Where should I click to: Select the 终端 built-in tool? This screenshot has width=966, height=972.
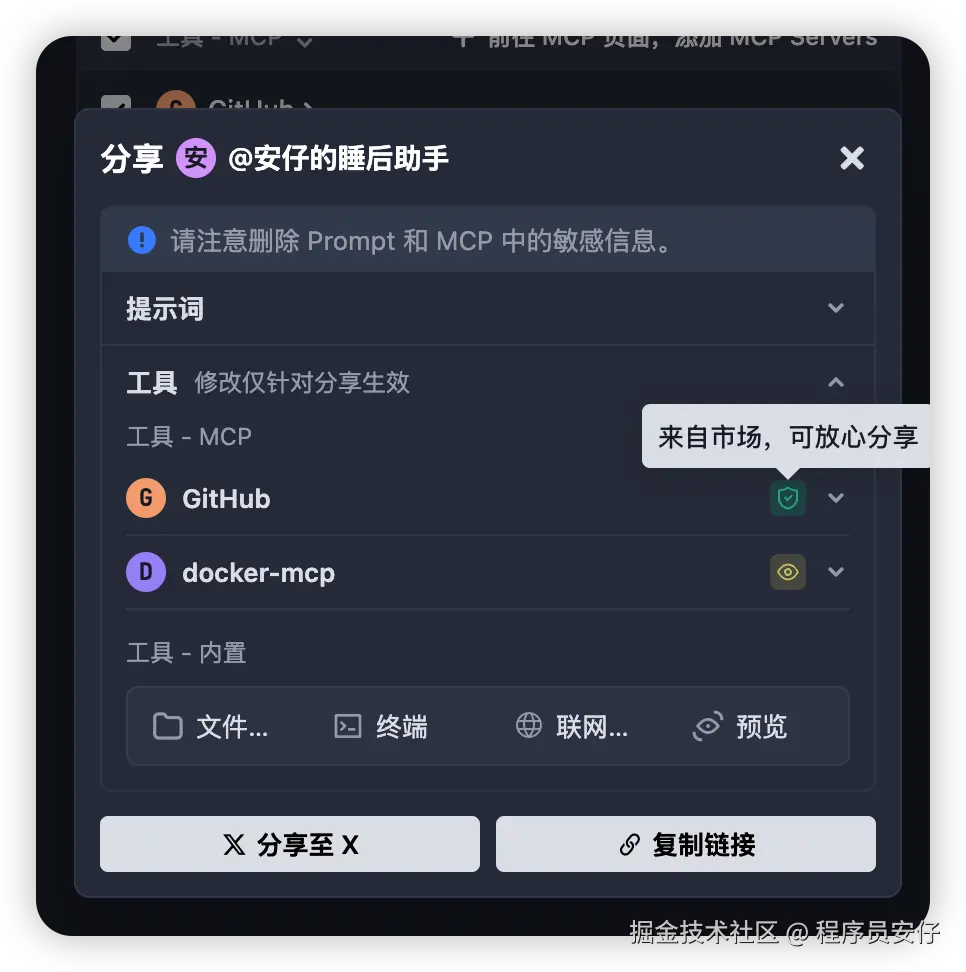pos(381,726)
